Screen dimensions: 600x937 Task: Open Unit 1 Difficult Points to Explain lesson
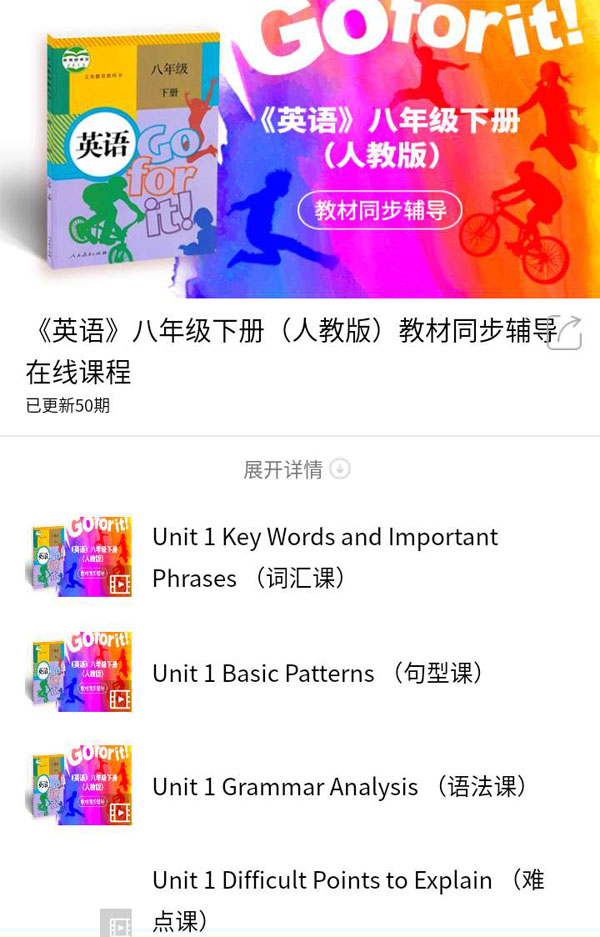[x=347, y=899]
